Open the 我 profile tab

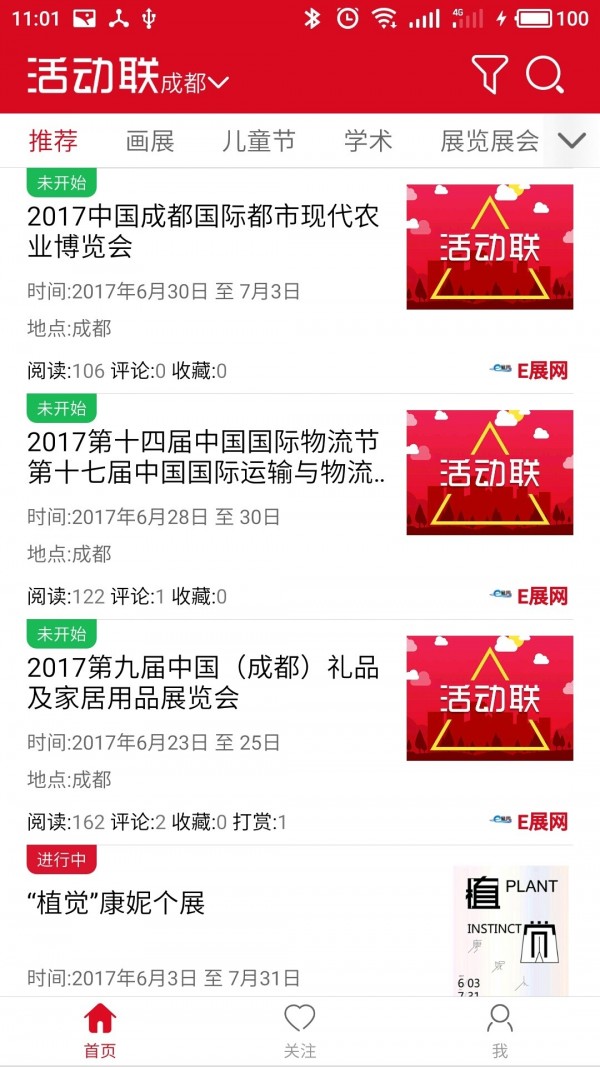click(500, 1031)
